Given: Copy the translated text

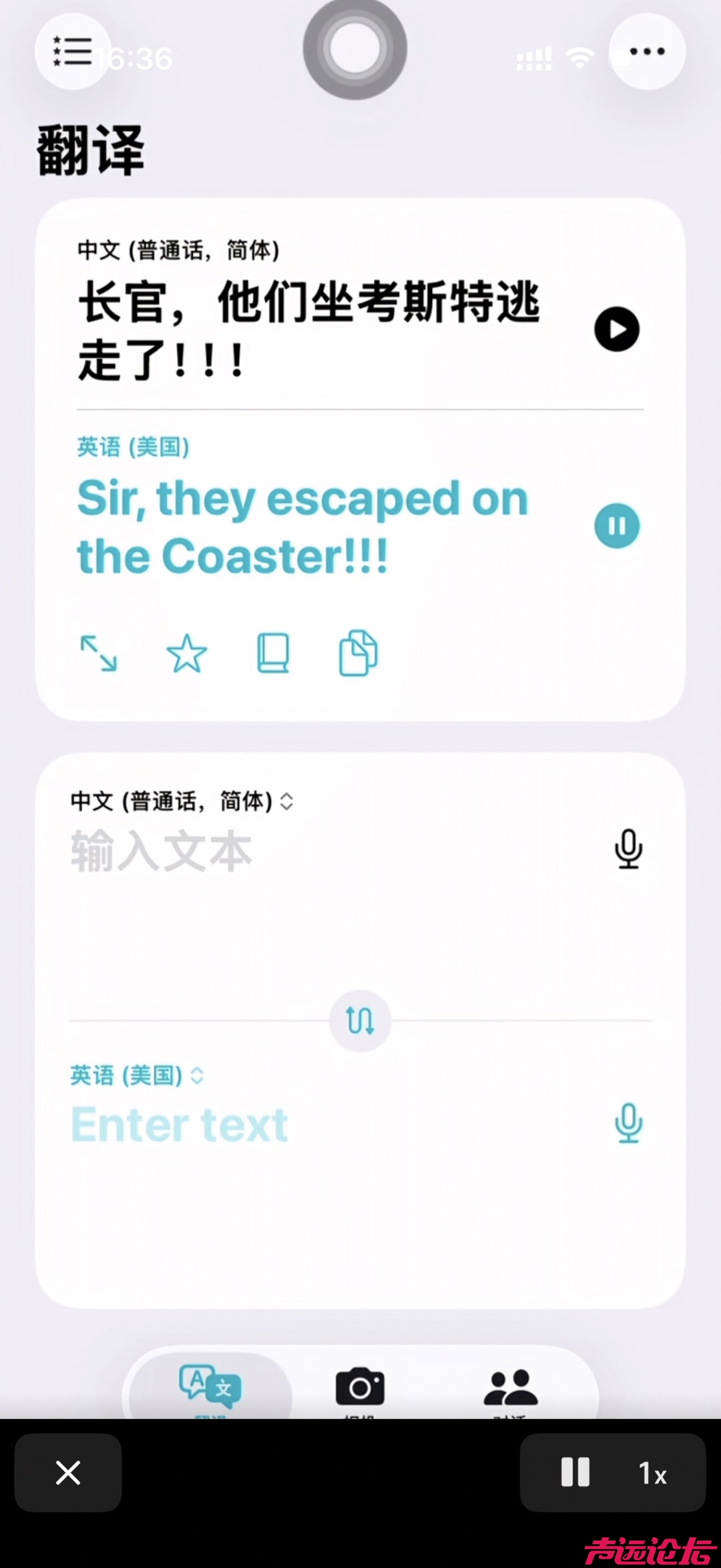Looking at the screenshot, I should point(358,653).
